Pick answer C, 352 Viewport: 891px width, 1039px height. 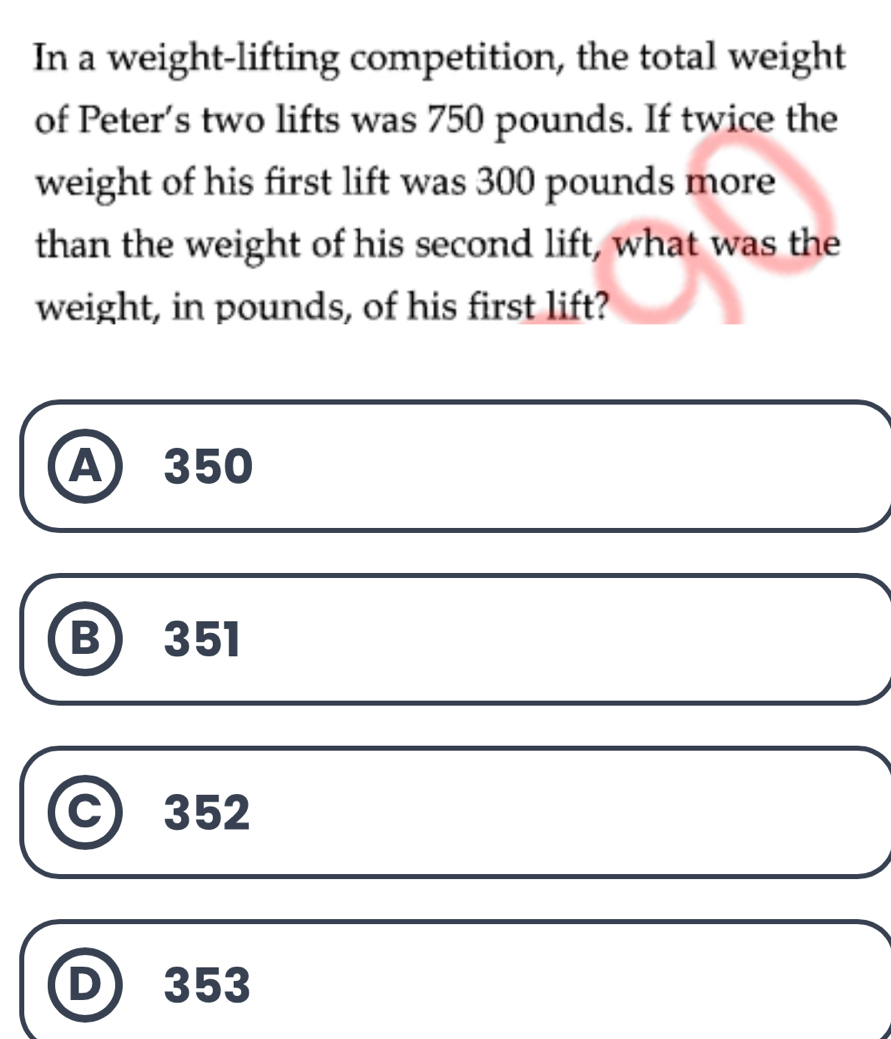[208, 813]
